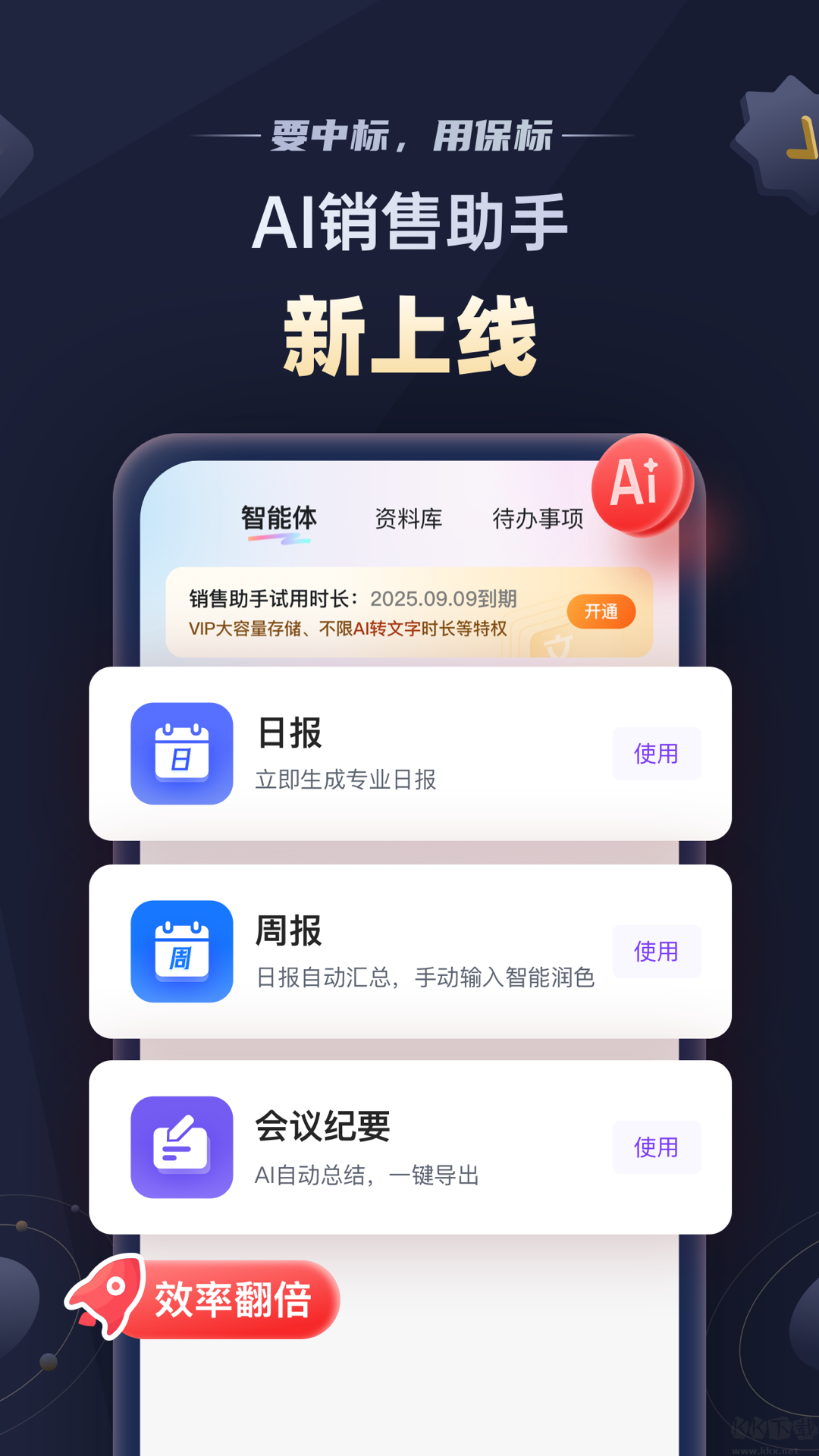Viewport: 819px width, 1456px height.
Task: Click 使用 next to 日报
Action: 657,753
